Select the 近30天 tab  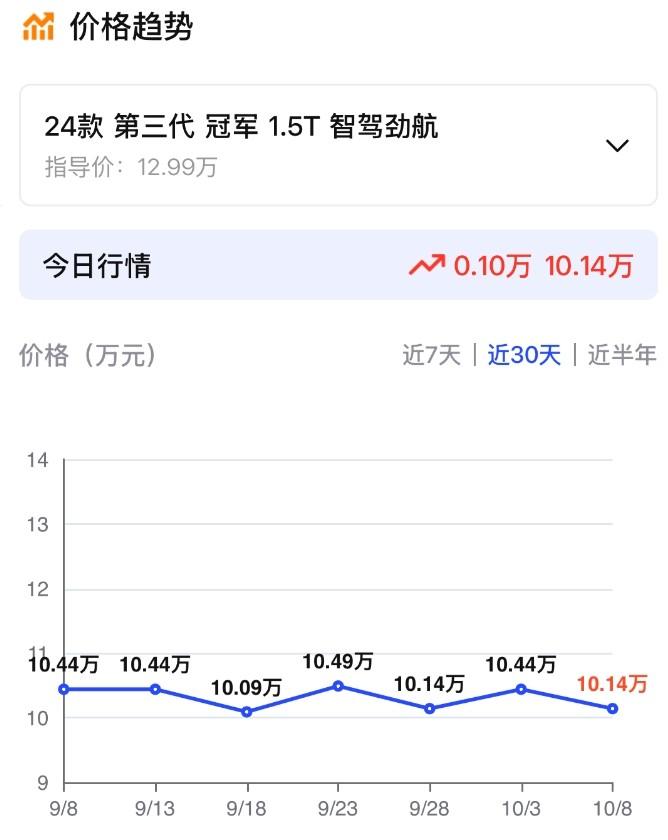[524, 354]
